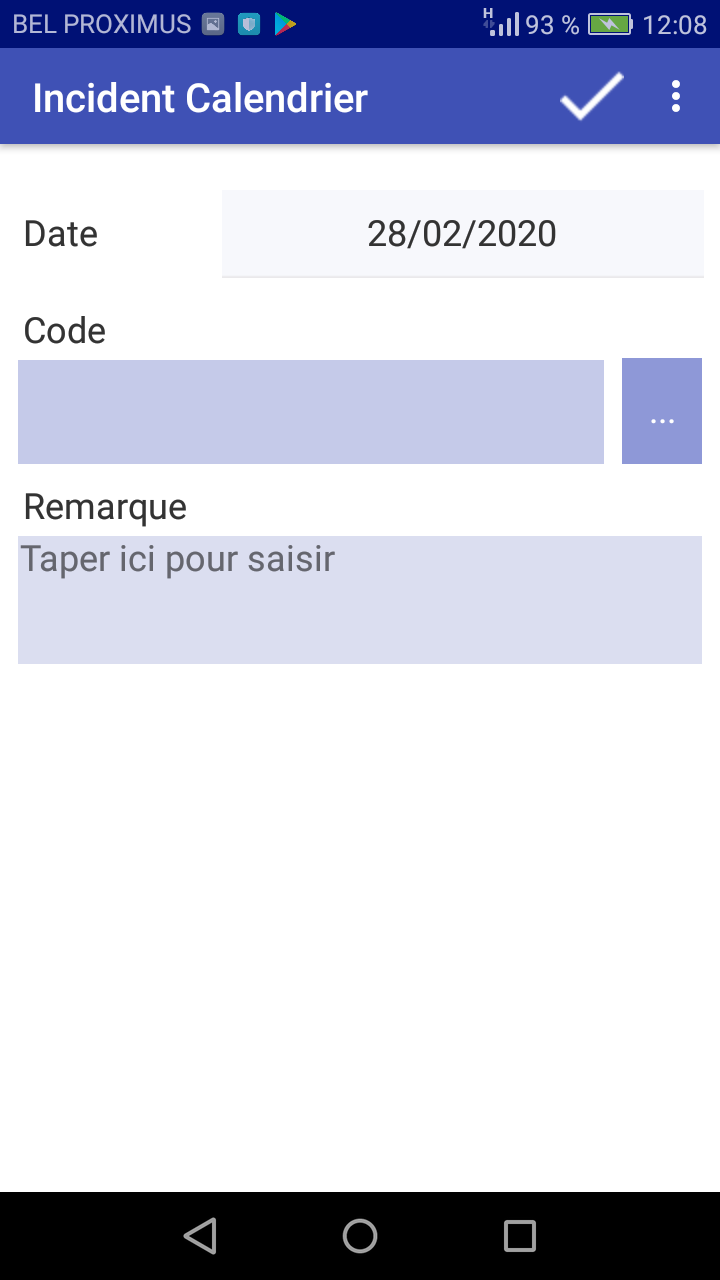Screen dimensions: 720x1280
Task: Change the date 28/02/2020
Action: click(x=462, y=234)
